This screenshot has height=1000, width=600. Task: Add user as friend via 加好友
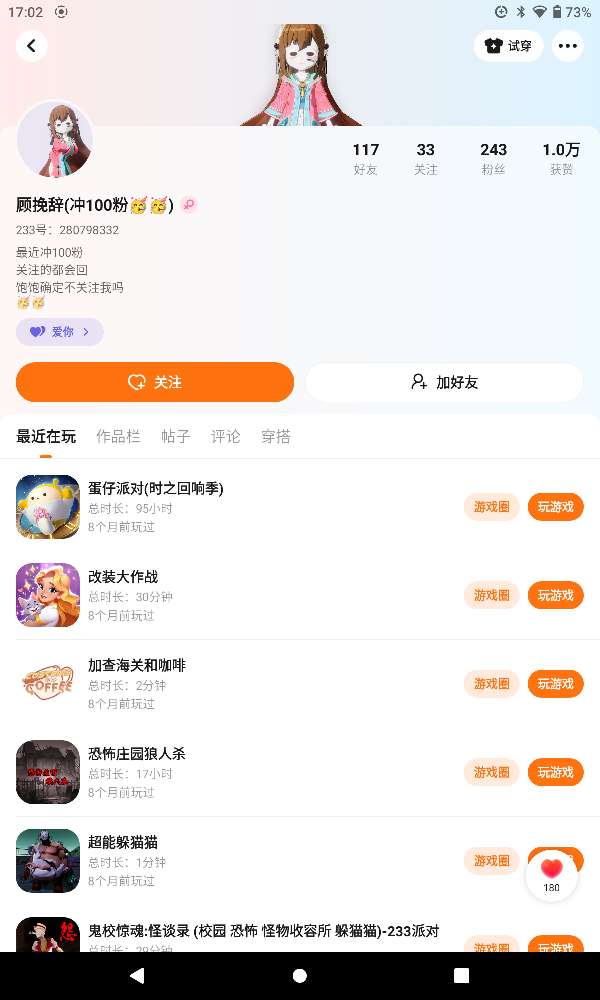tap(444, 382)
